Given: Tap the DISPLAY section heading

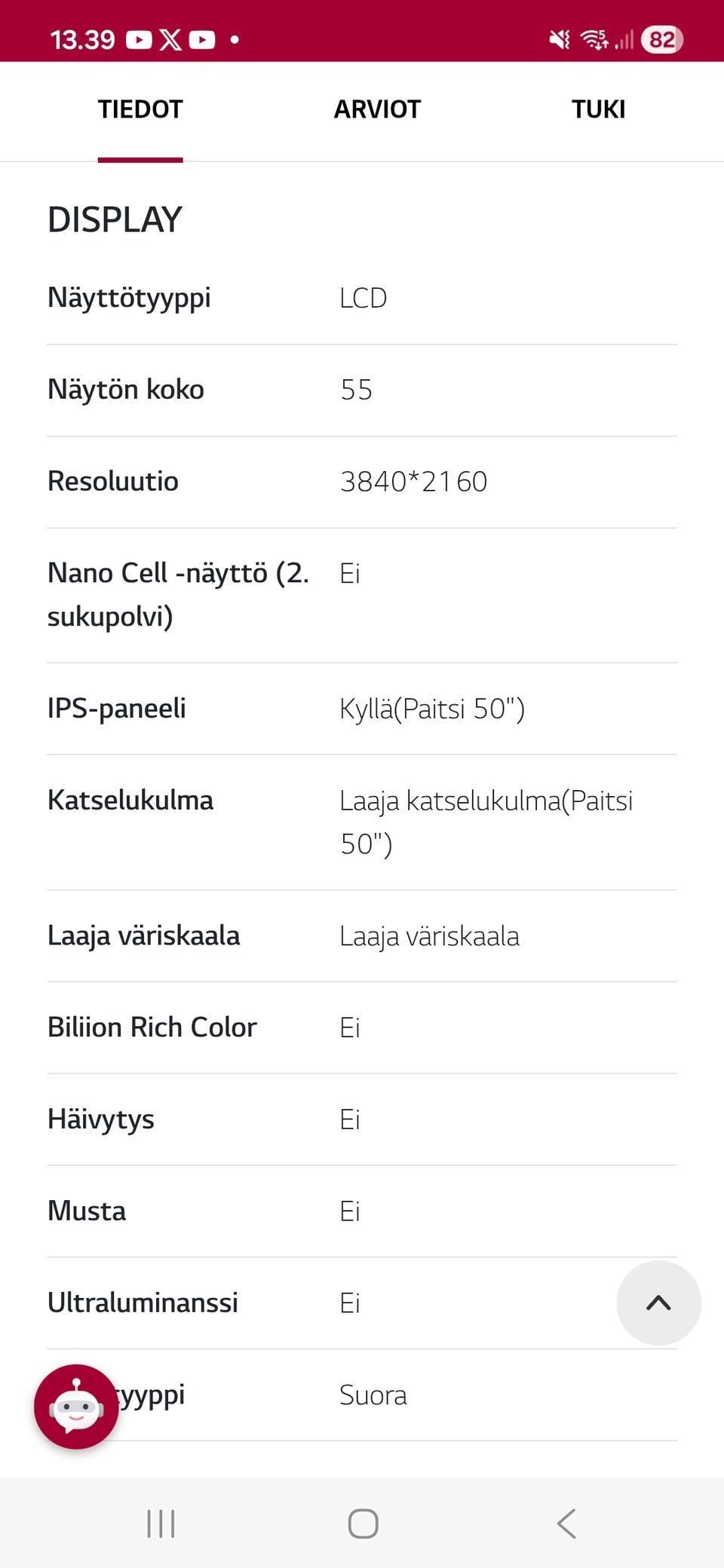Looking at the screenshot, I should pos(115,219).
